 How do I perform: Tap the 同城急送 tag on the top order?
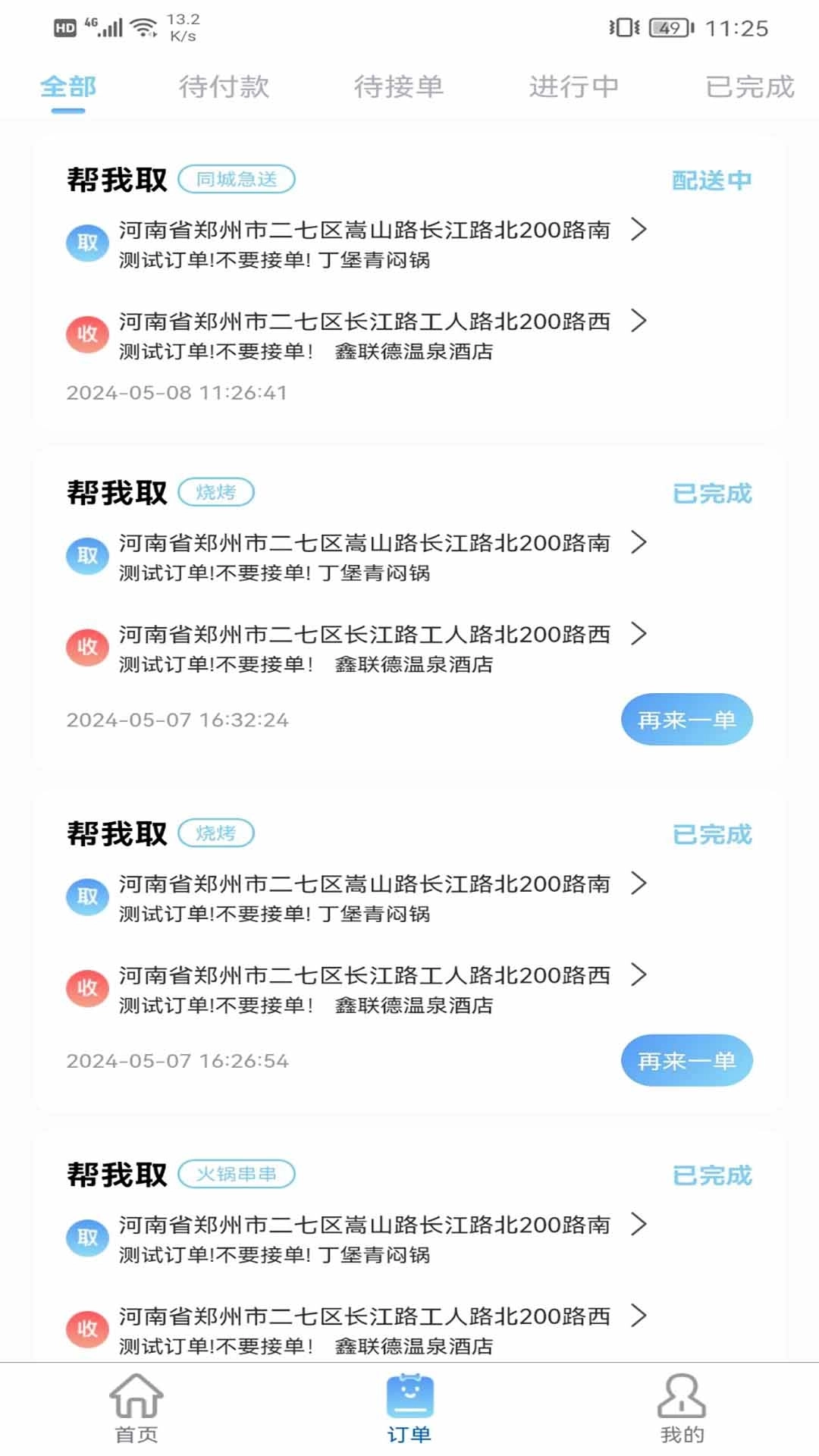tap(237, 179)
